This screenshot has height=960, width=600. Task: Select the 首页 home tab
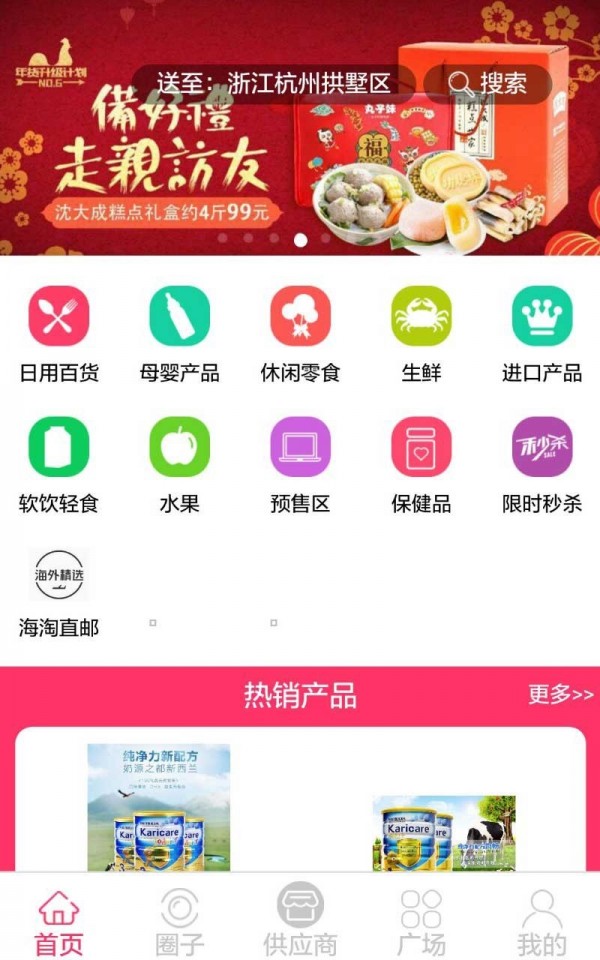pyautogui.click(x=59, y=922)
